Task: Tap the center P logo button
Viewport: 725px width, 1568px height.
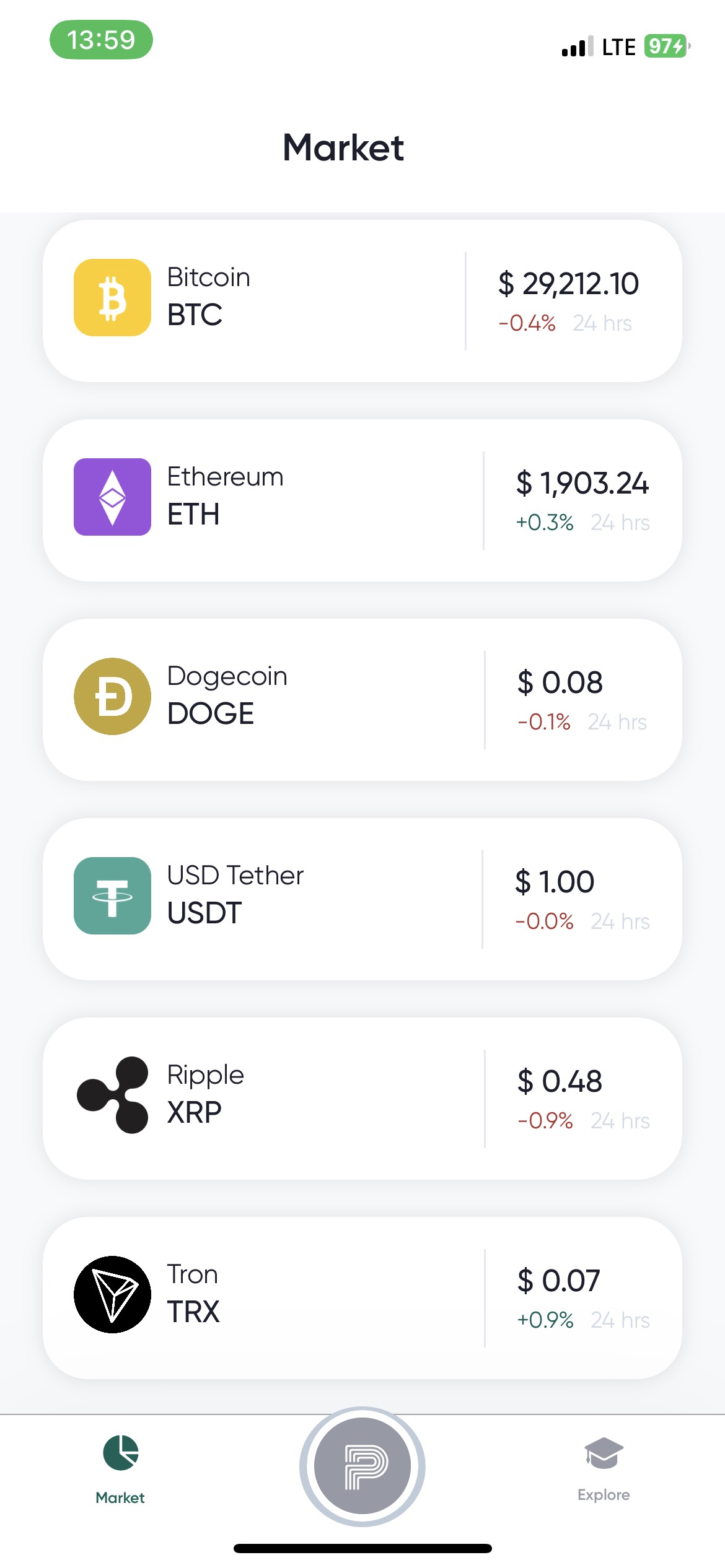Action: point(362,1466)
